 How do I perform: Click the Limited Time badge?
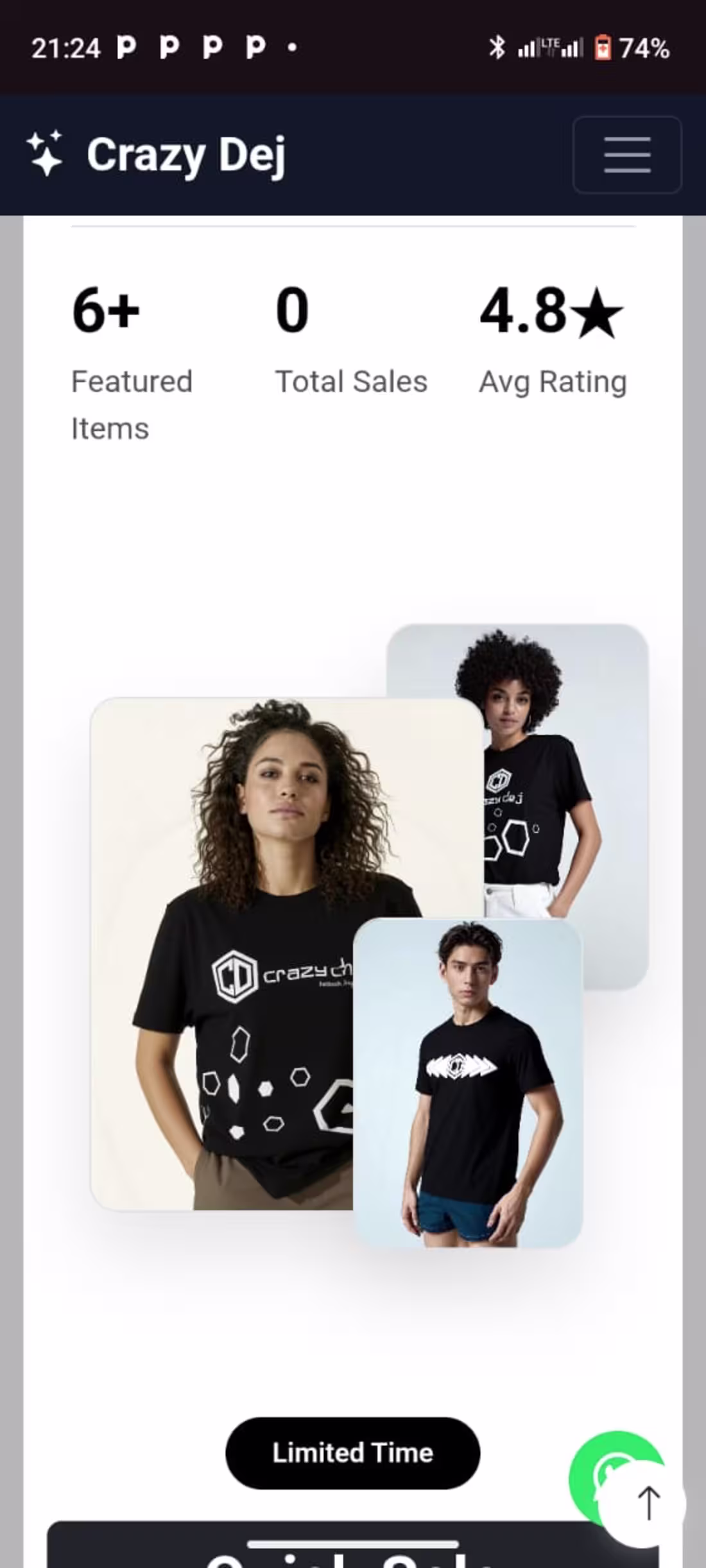coord(352,1453)
